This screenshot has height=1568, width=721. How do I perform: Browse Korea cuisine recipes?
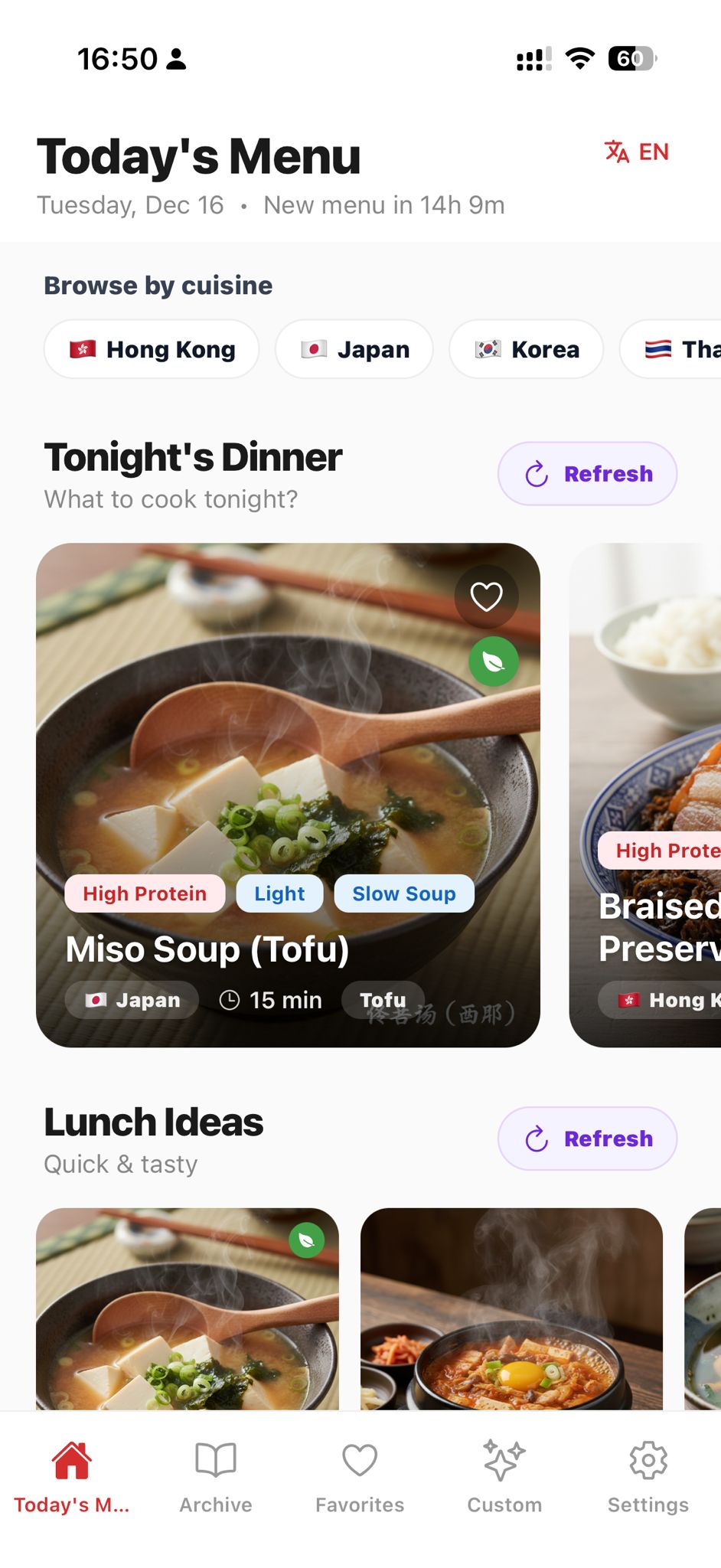527,349
